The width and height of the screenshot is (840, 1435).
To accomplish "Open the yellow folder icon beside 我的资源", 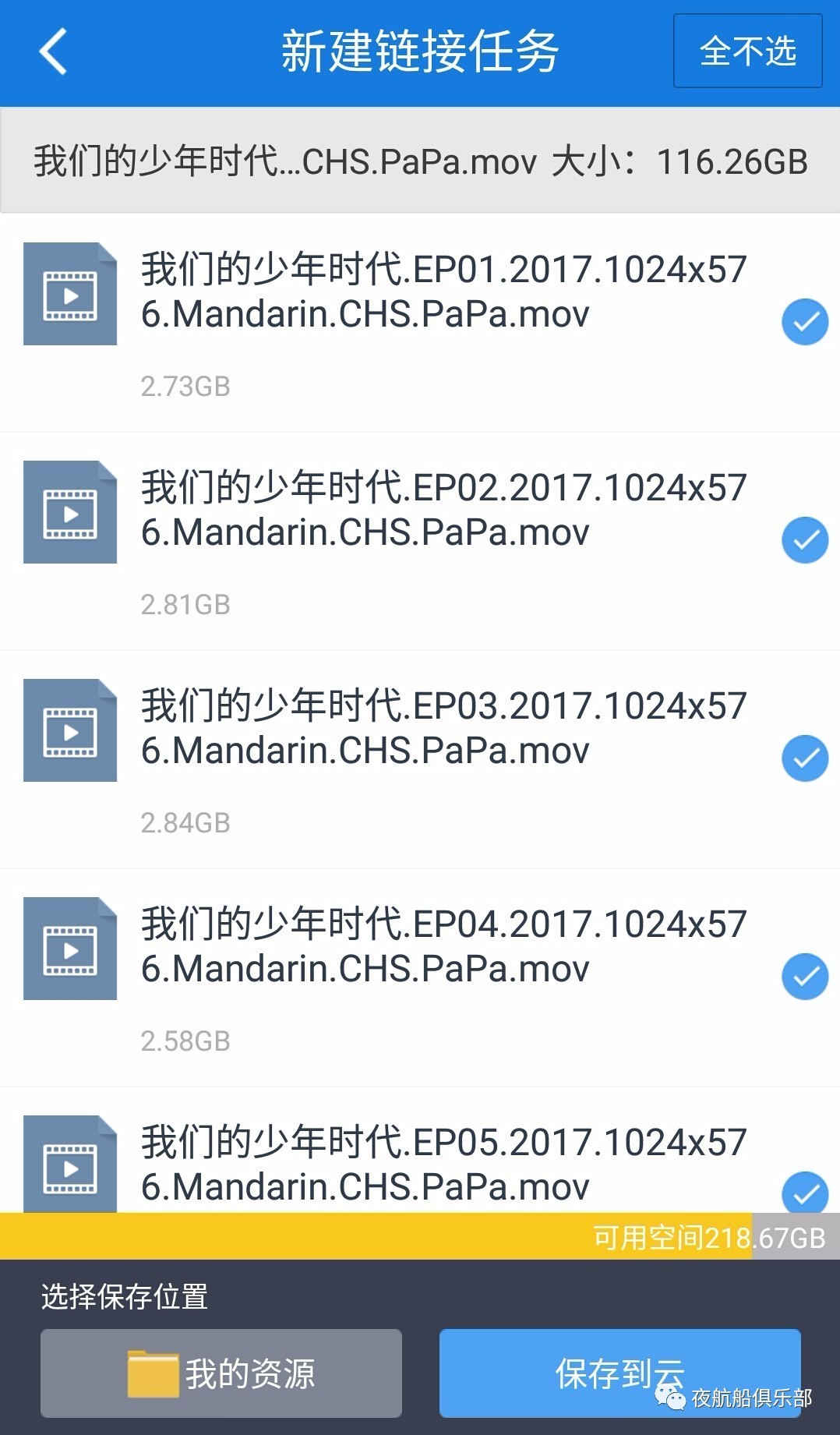I will [x=153, y=1373].
